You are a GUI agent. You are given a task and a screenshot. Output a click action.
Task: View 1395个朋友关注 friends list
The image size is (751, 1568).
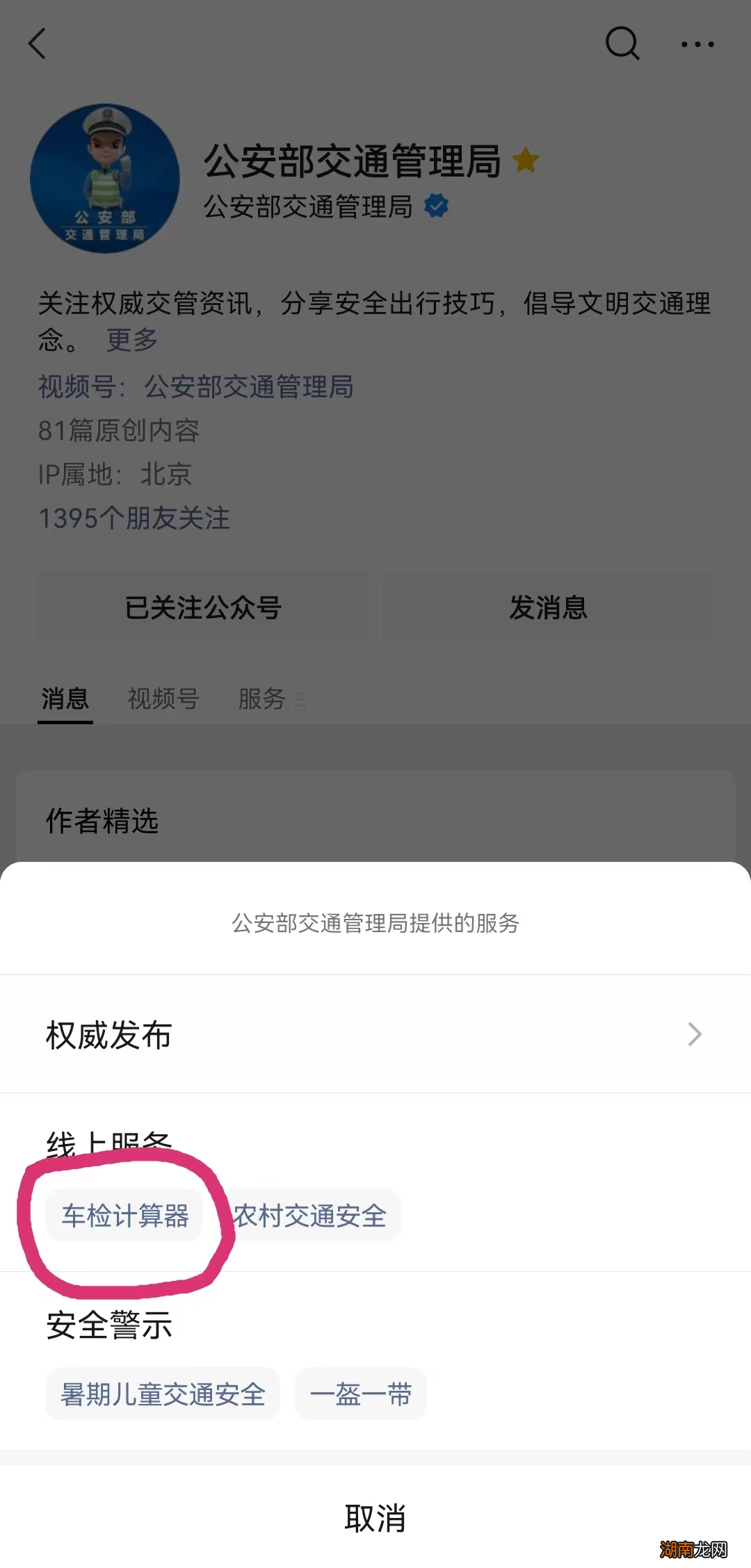134,518
